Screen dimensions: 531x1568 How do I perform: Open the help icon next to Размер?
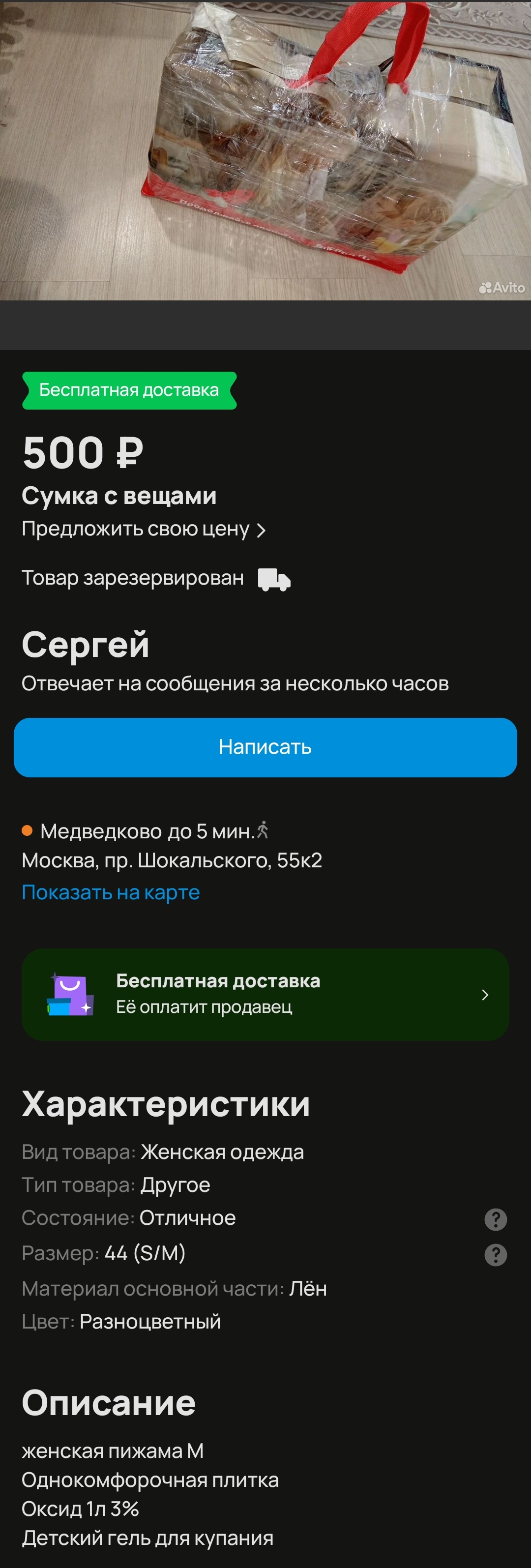click(x=495, y=1254)
